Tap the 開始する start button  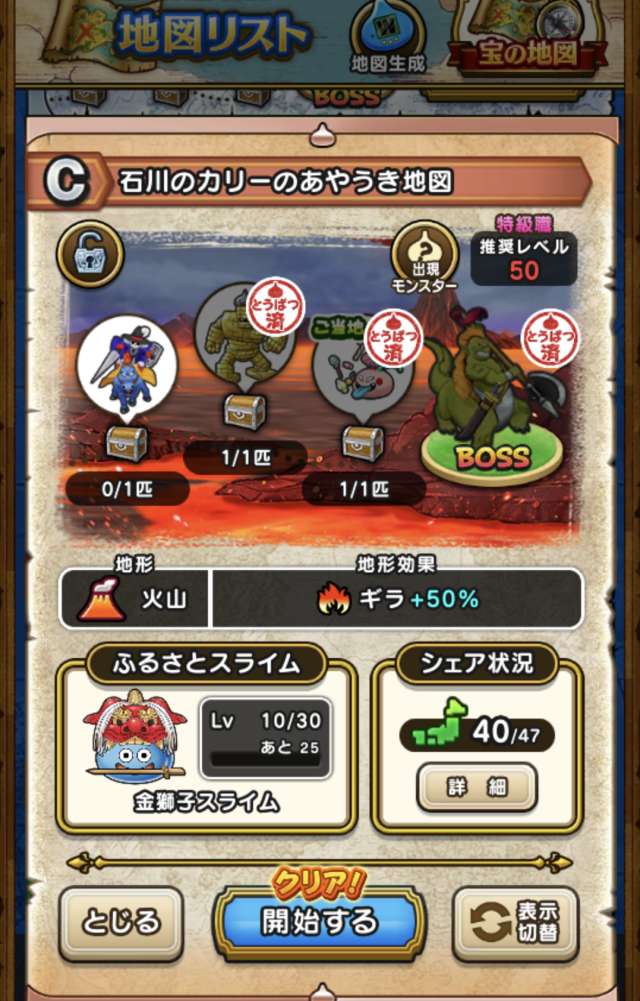tap(319, 921)
